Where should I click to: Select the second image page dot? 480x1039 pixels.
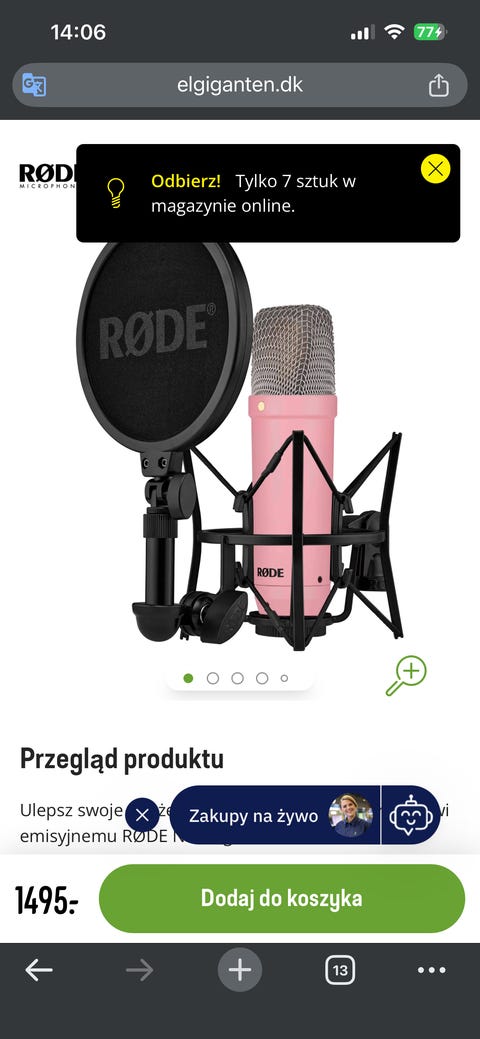[213, 678]
